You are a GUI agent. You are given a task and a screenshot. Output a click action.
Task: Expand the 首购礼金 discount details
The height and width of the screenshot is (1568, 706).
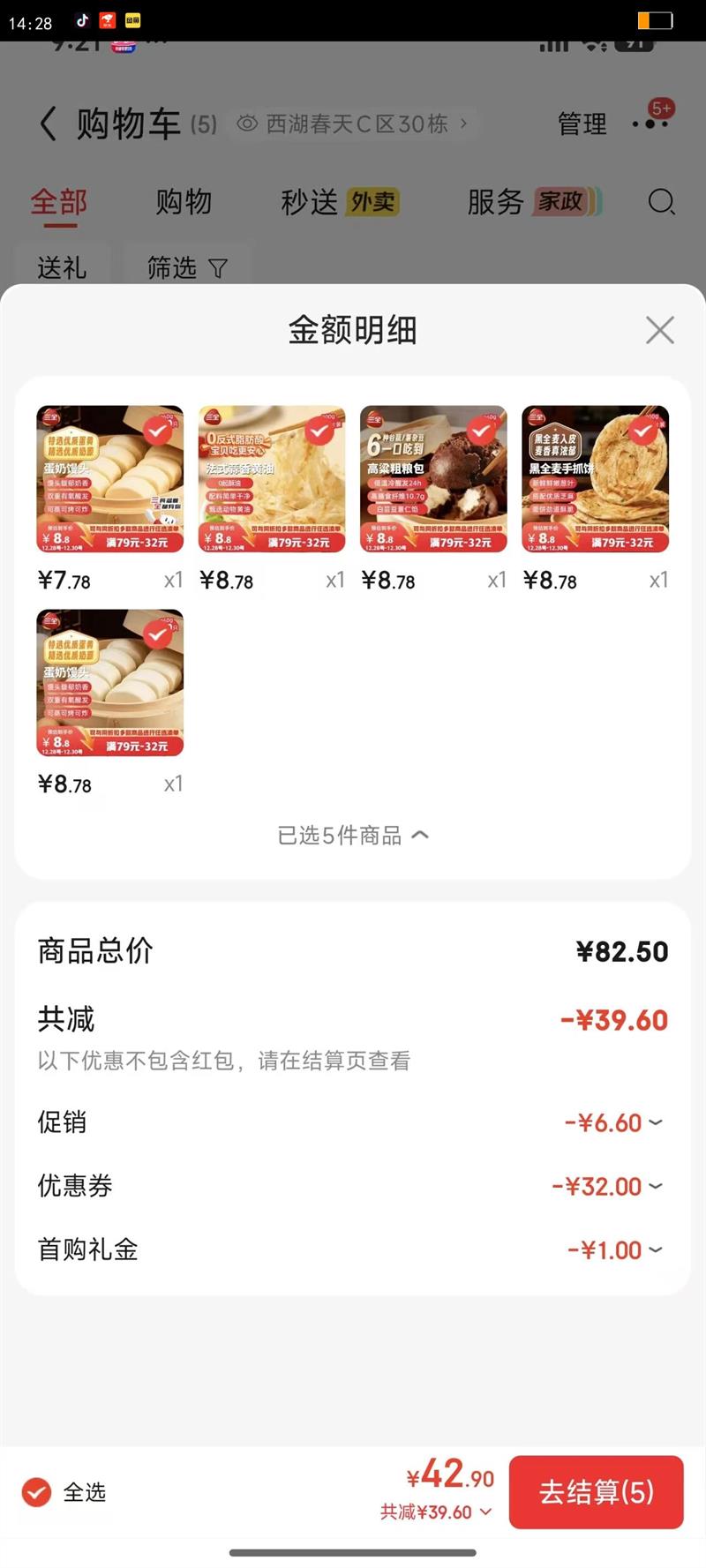point(615,1249)
